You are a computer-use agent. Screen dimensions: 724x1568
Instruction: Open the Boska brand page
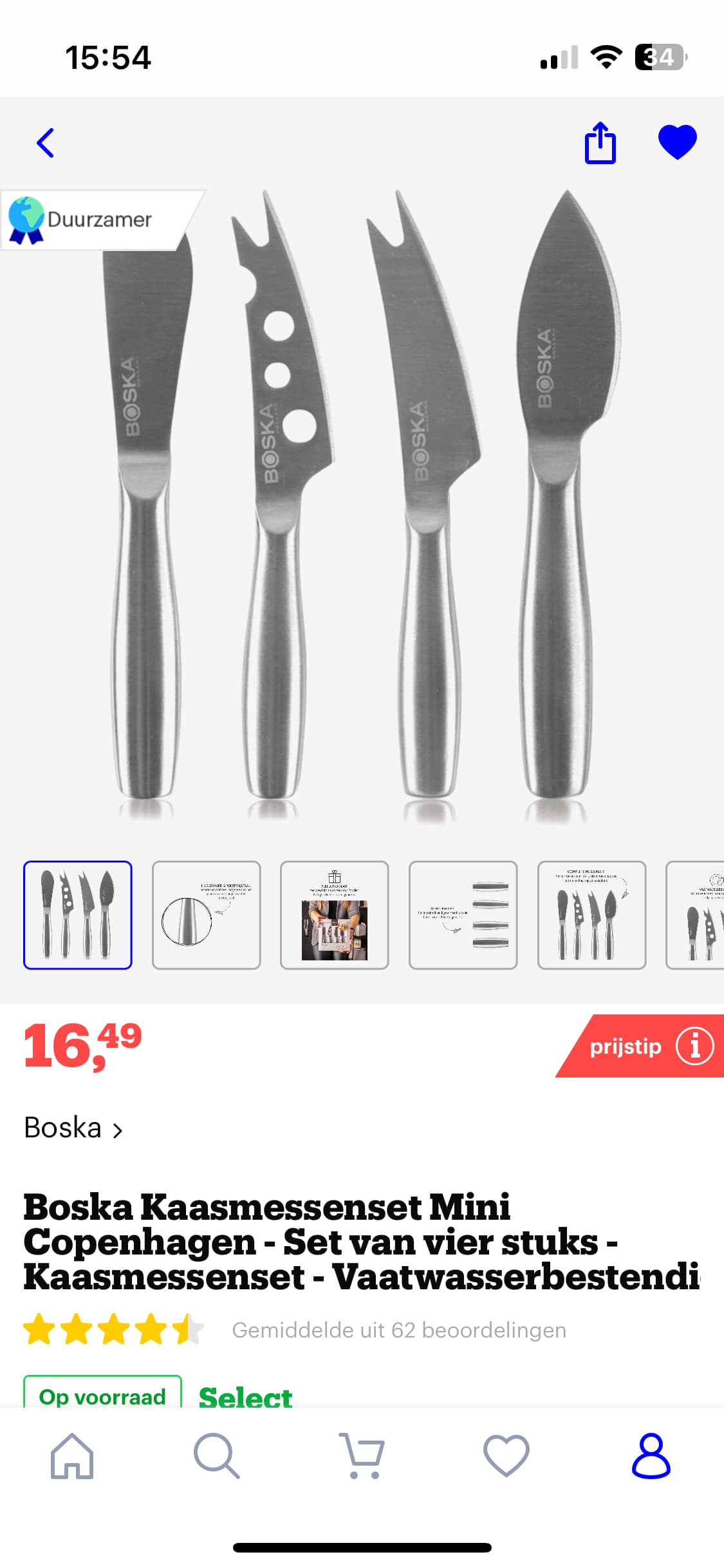click(x=73, y=1128)
